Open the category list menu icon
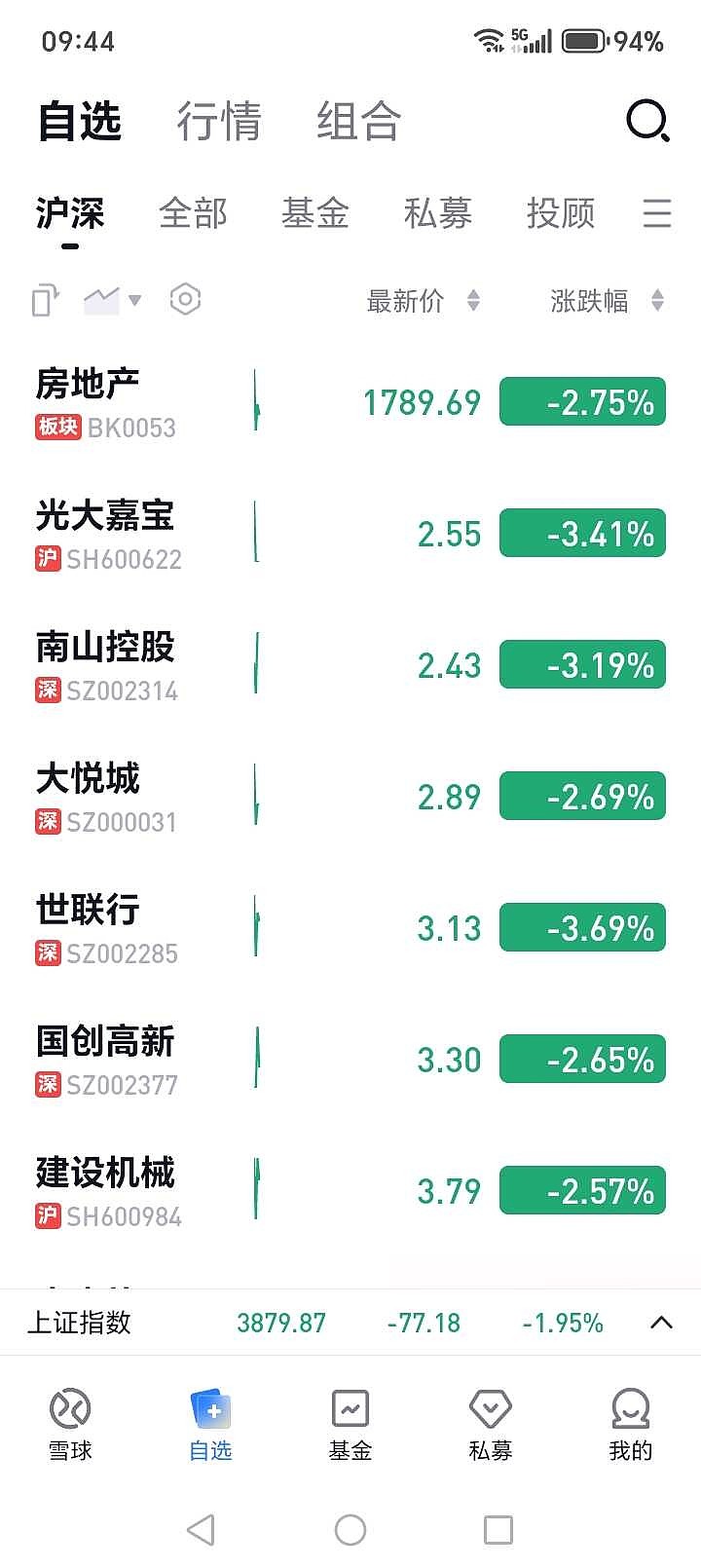This screenshot has width=701, height=1568. click(x=657, y=213)
